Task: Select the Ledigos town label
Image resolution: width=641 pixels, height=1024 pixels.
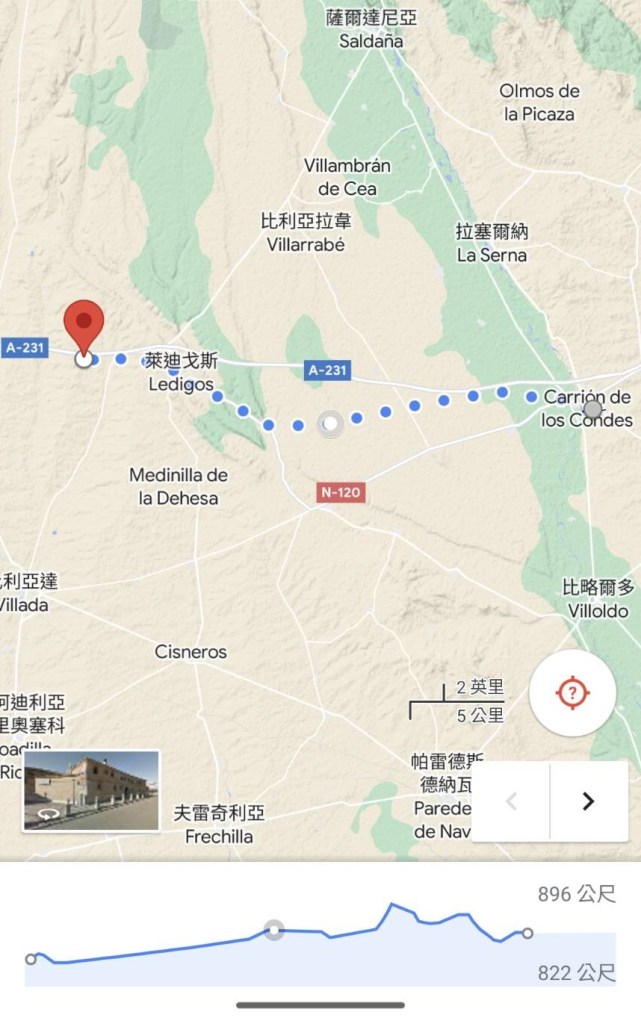Action: pos(181,372)
